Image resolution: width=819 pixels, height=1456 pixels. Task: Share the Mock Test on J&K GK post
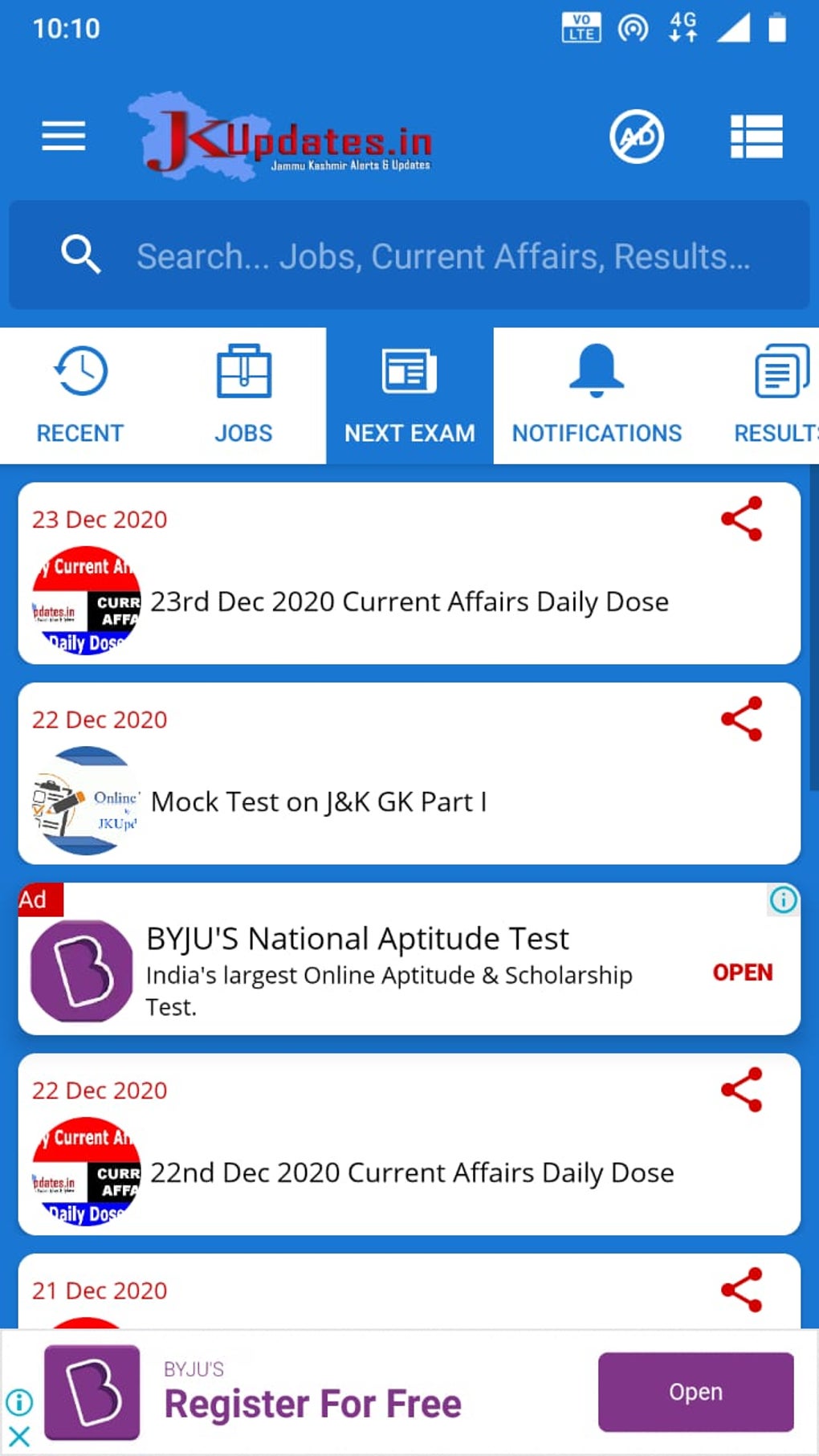(741, 719)
